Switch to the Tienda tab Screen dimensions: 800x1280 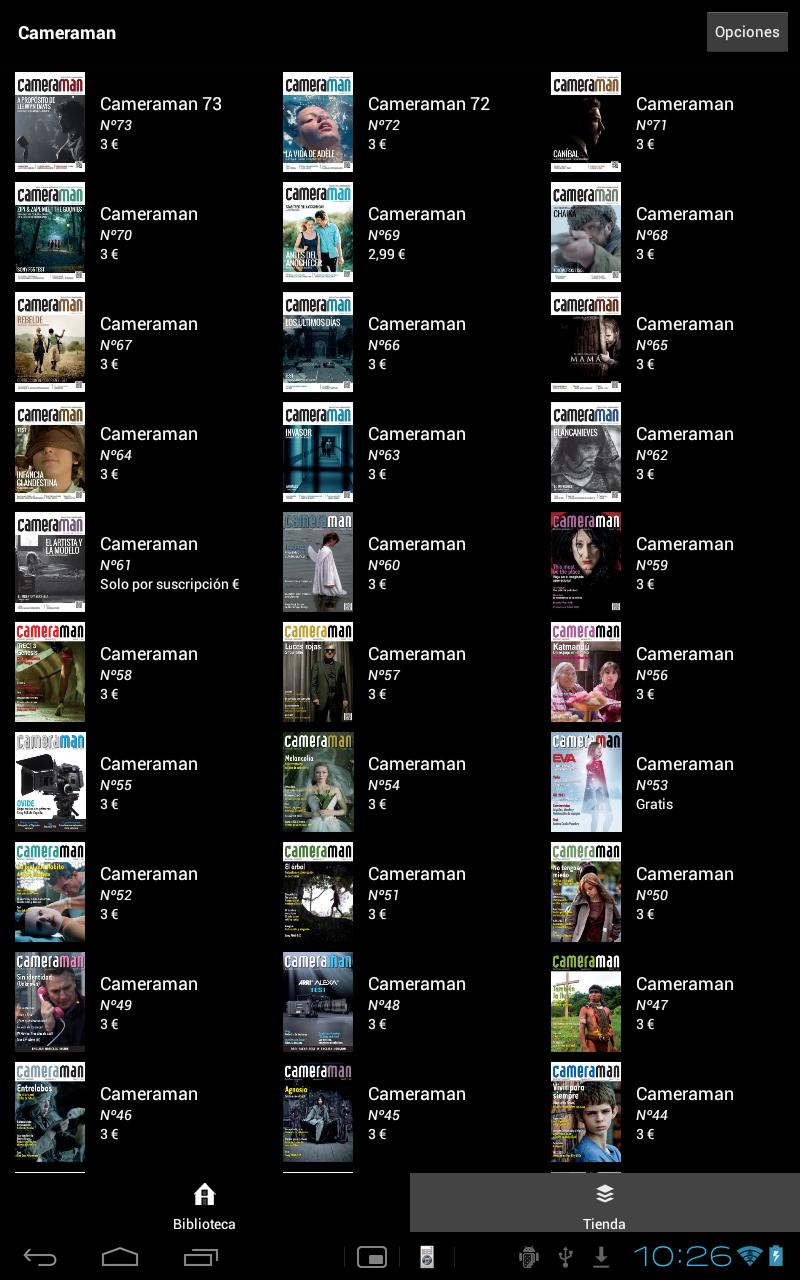point(604,1206)
